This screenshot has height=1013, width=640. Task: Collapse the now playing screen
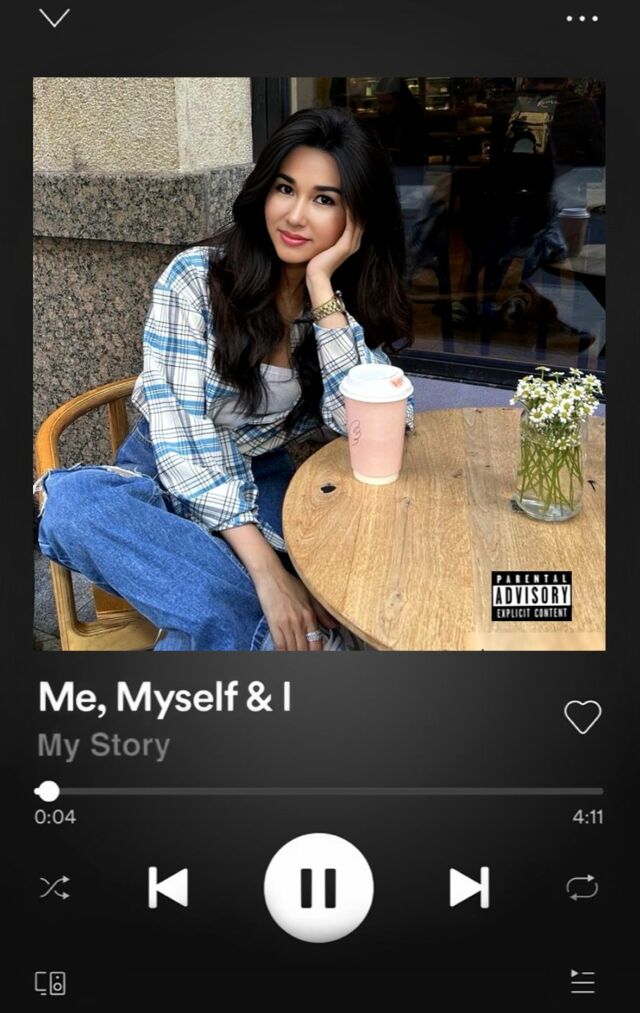click(x=54, y=18)
